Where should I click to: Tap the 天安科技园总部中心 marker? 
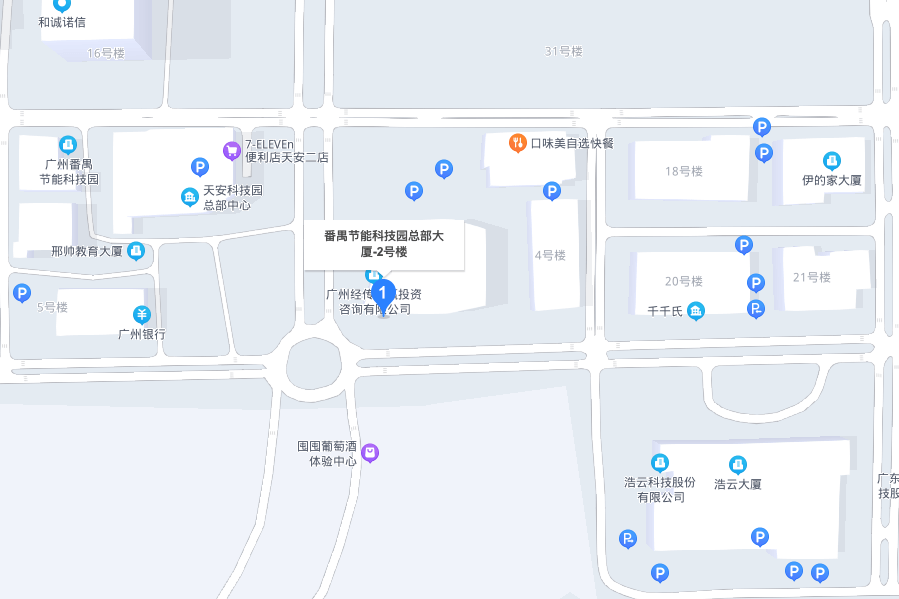pos(189,197)
